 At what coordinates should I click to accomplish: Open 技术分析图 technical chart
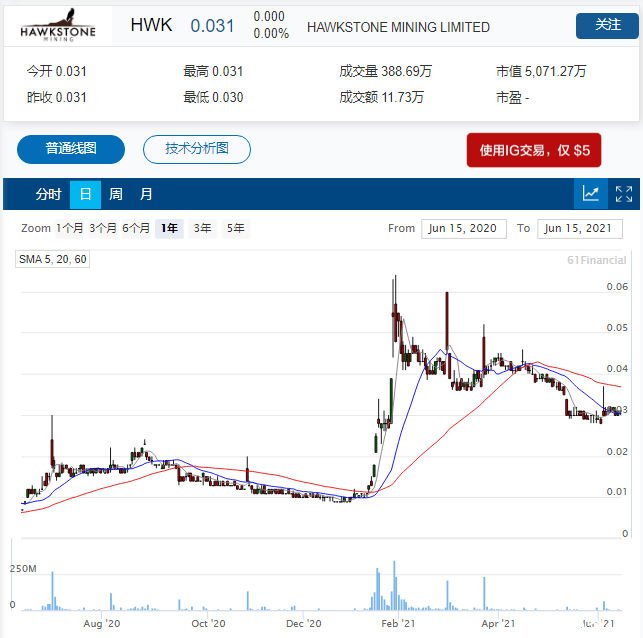pyautogui.click(x=197, y=149)
